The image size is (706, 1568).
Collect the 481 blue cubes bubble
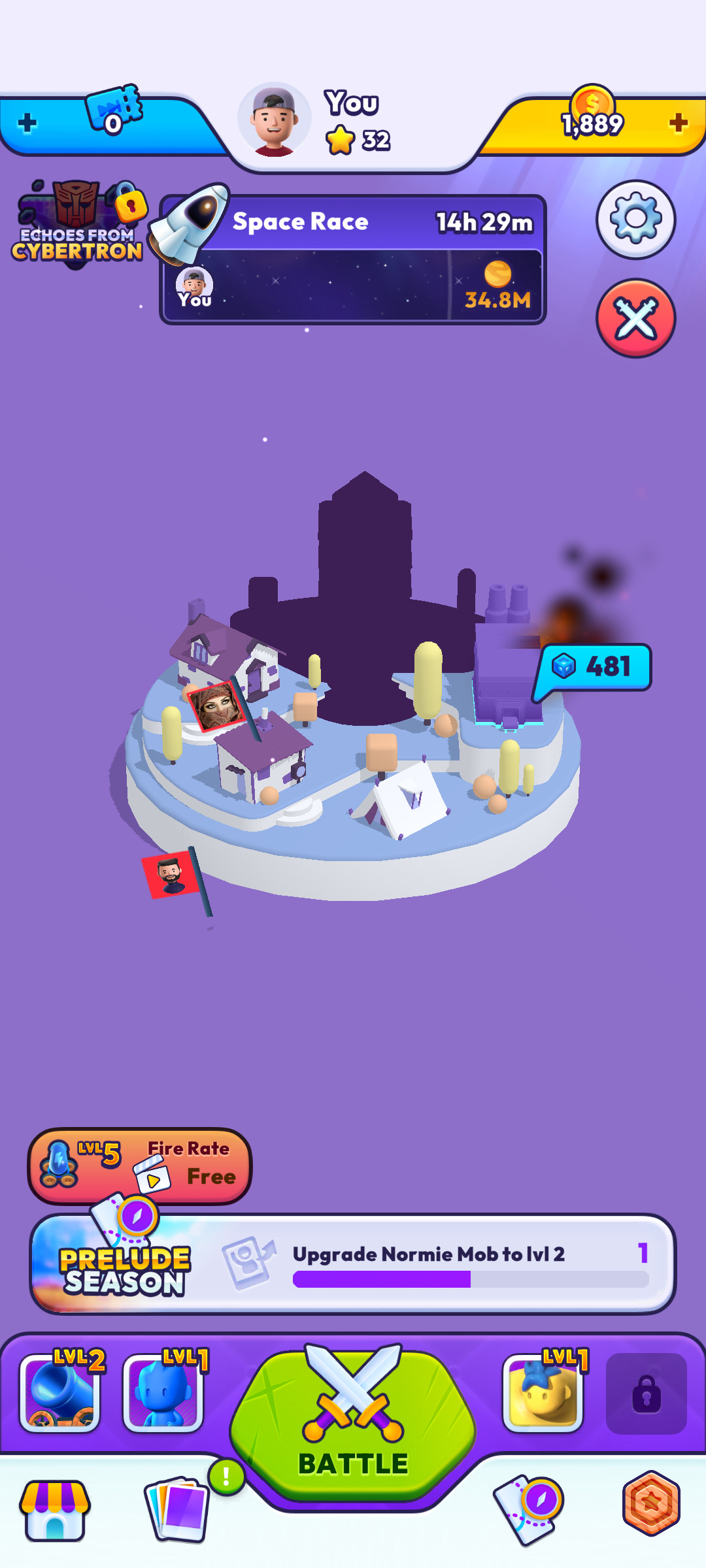[x=594, y=668]
